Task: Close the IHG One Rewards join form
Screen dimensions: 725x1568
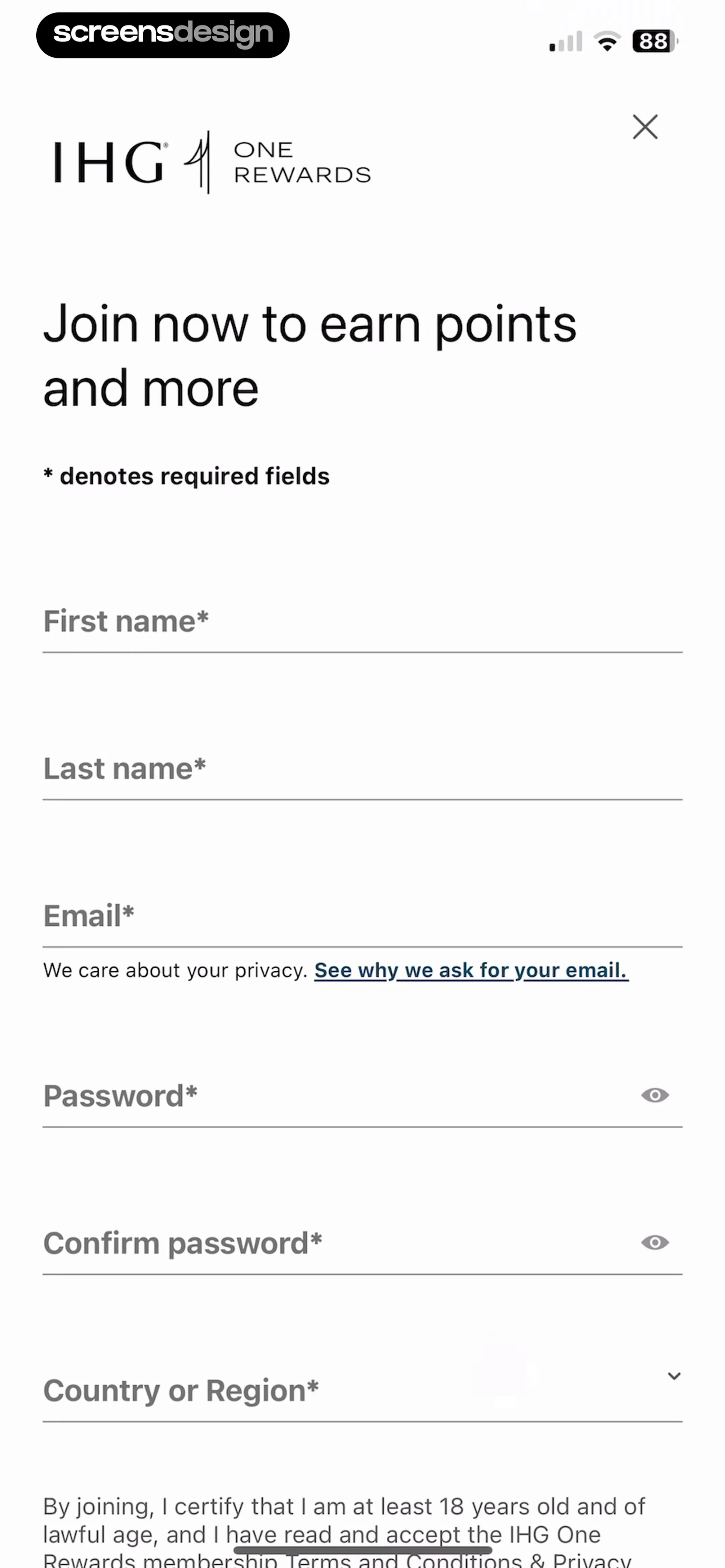Action: (645, 127)
